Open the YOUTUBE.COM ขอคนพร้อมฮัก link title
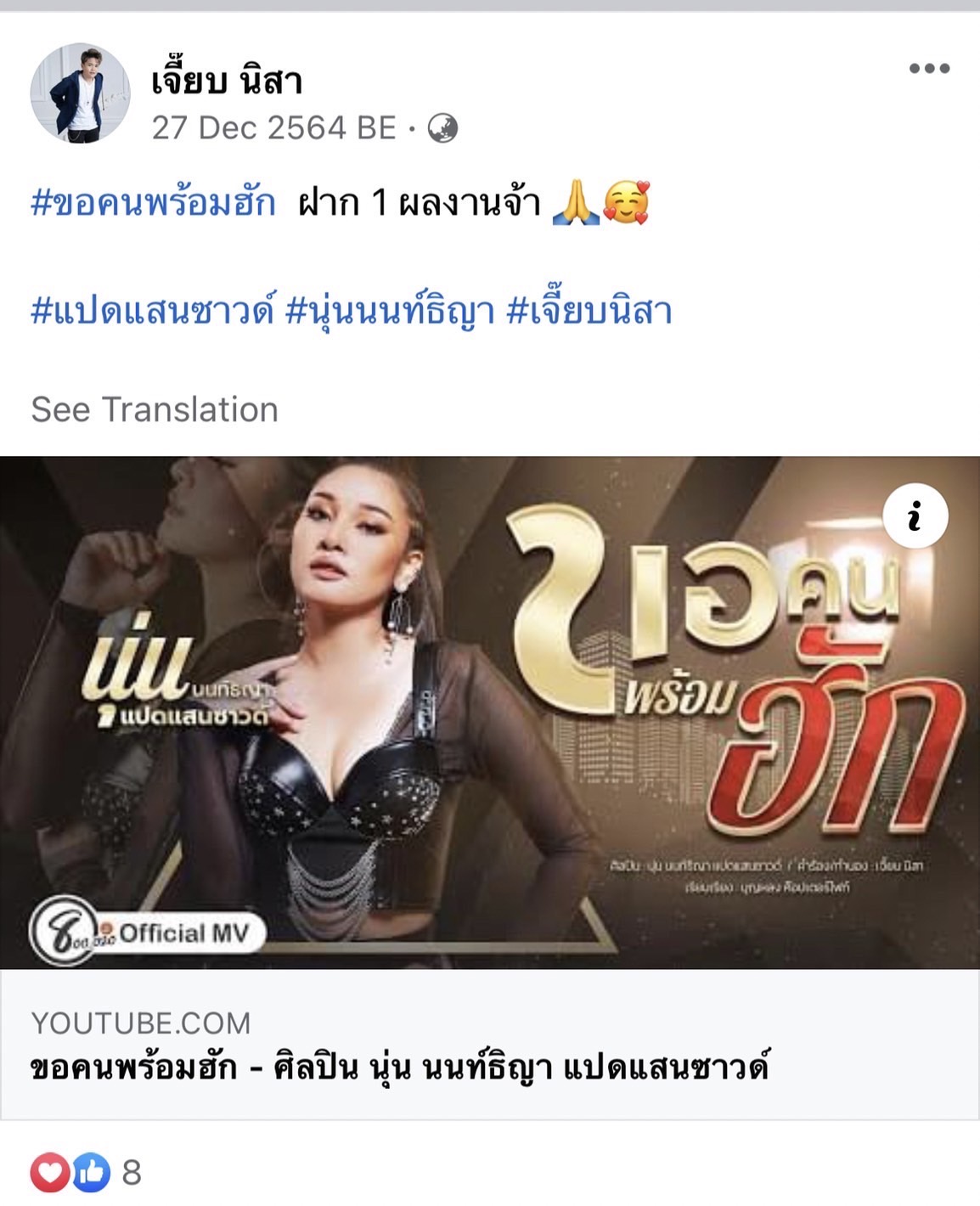Image resolution: width=980 pixels, height=1206 pixels. [399, 1067]
